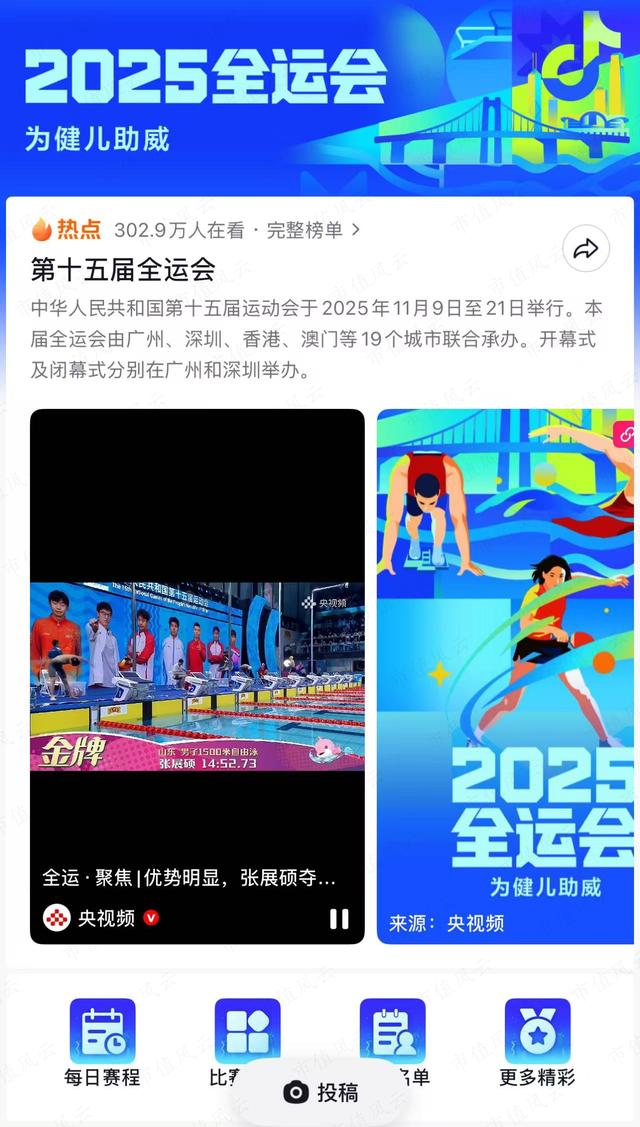The image size is (640, 1127).
Task: Open the 完整榜单 full ranking link
Action: click(310, 230)
